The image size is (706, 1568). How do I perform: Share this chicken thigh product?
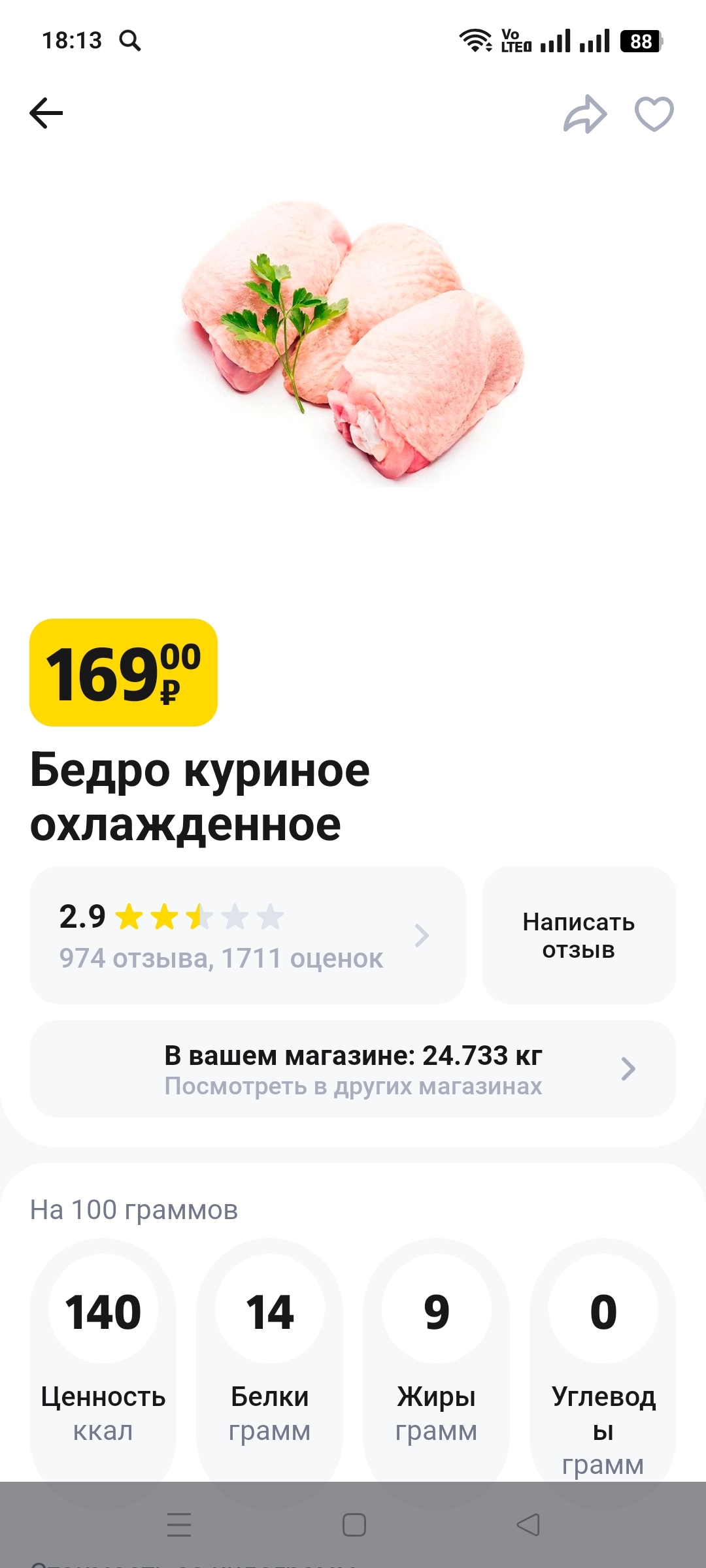click(x=585, y=114)
